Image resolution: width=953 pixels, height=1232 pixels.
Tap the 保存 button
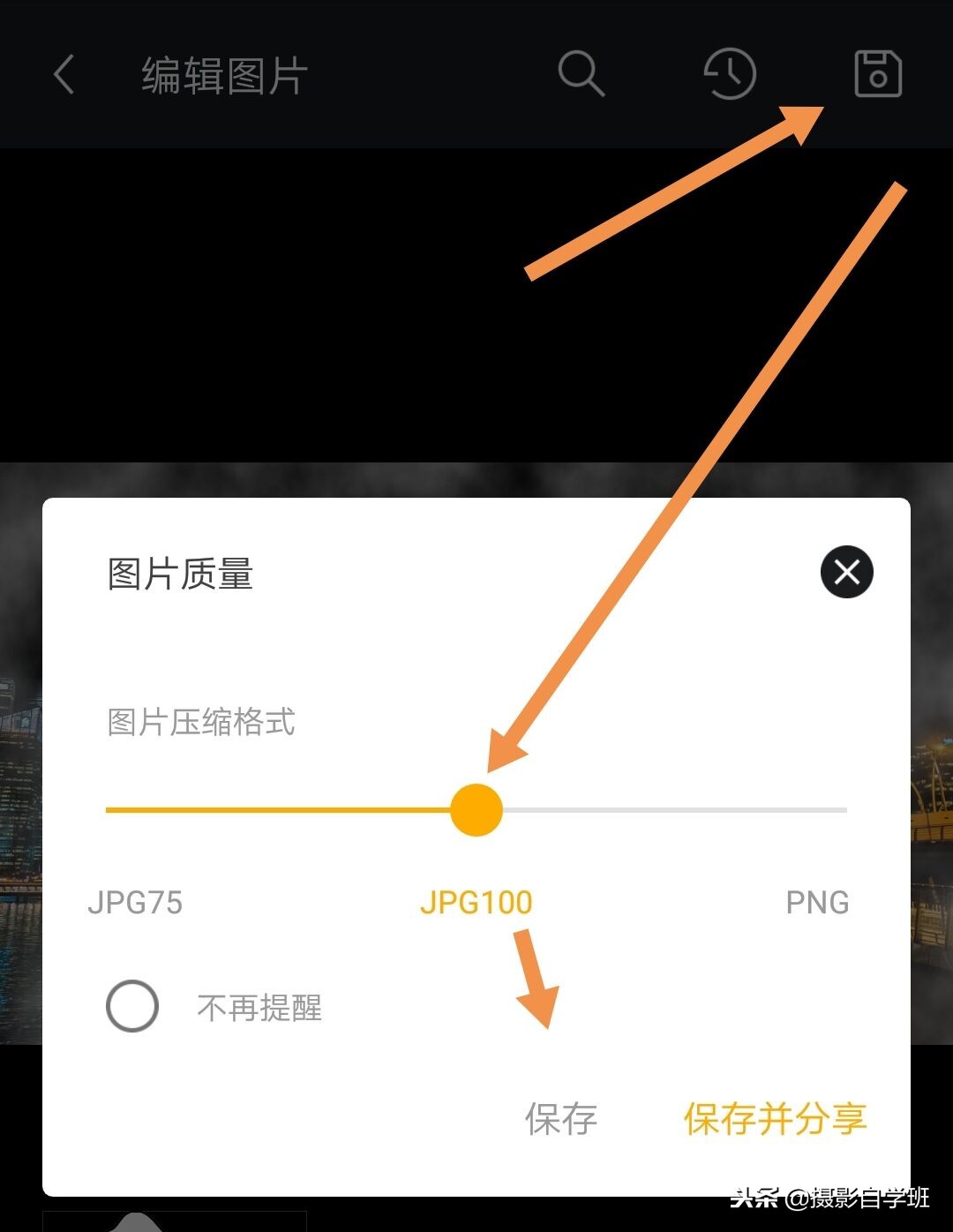(561, 1119)
